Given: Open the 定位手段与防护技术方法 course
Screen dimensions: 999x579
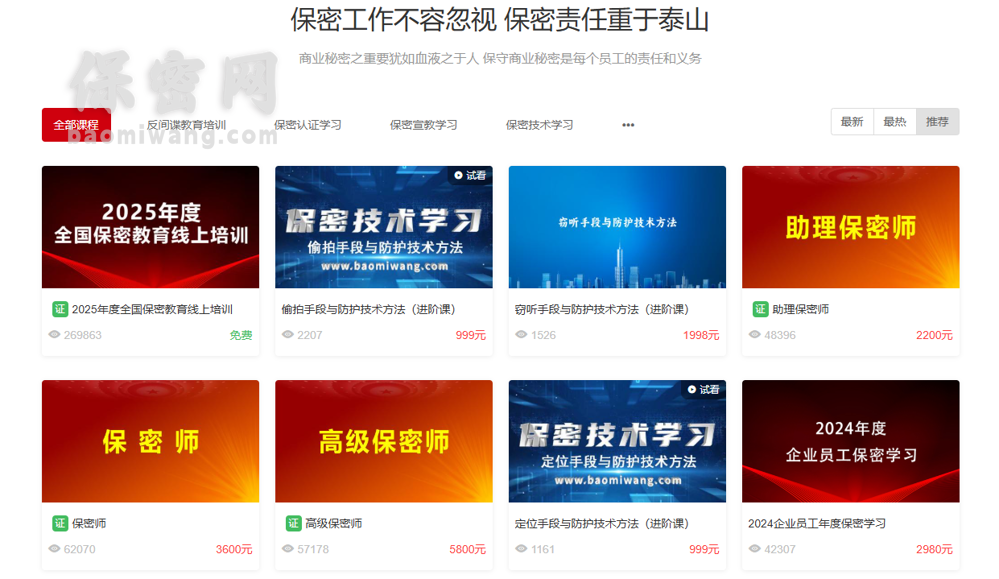Looking at the screenshot, I should tap(617, 442).
